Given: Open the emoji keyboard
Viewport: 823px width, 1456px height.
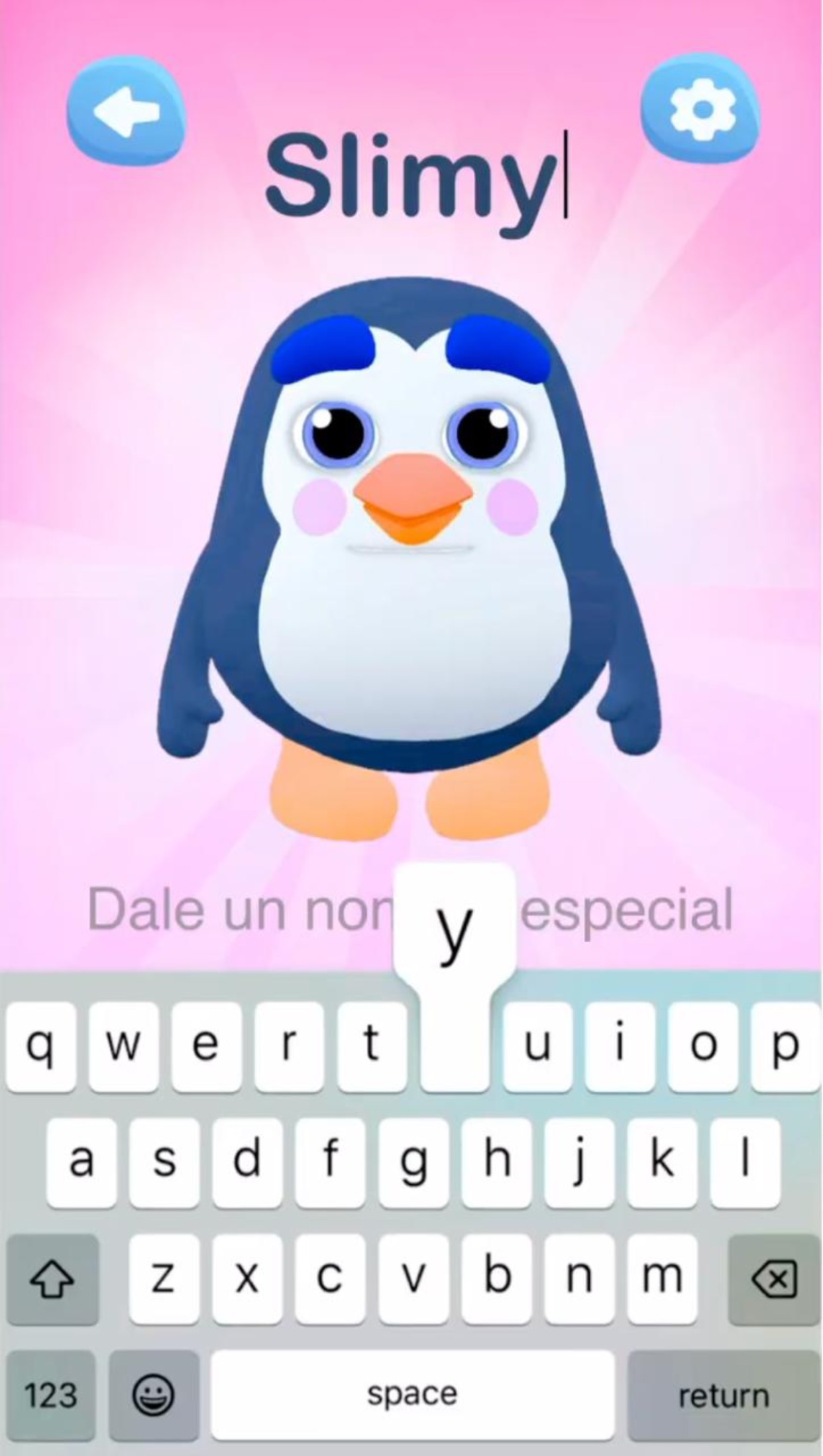Looking at the screenshot, I should pos(154,1394).
